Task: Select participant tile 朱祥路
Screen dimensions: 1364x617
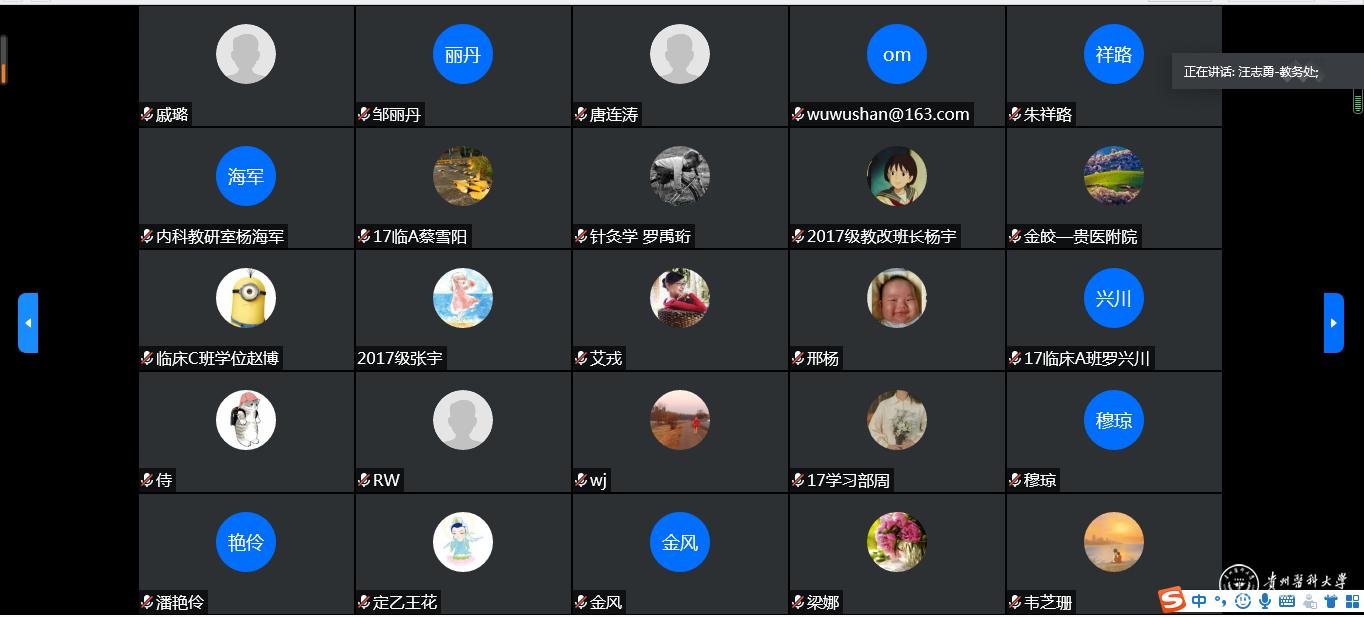Action: tap(1114, 66)
